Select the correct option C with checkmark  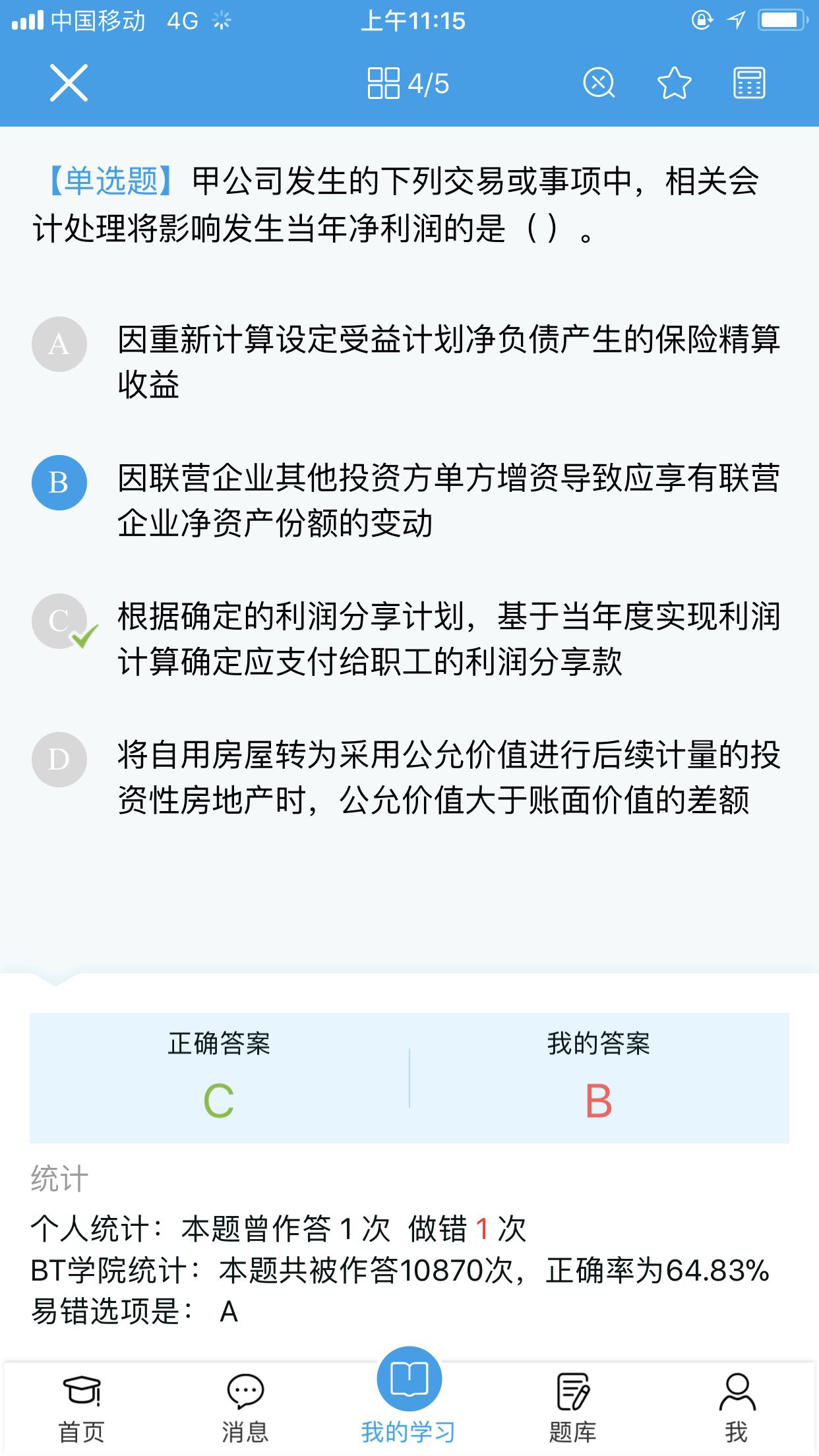click(59, 621)
